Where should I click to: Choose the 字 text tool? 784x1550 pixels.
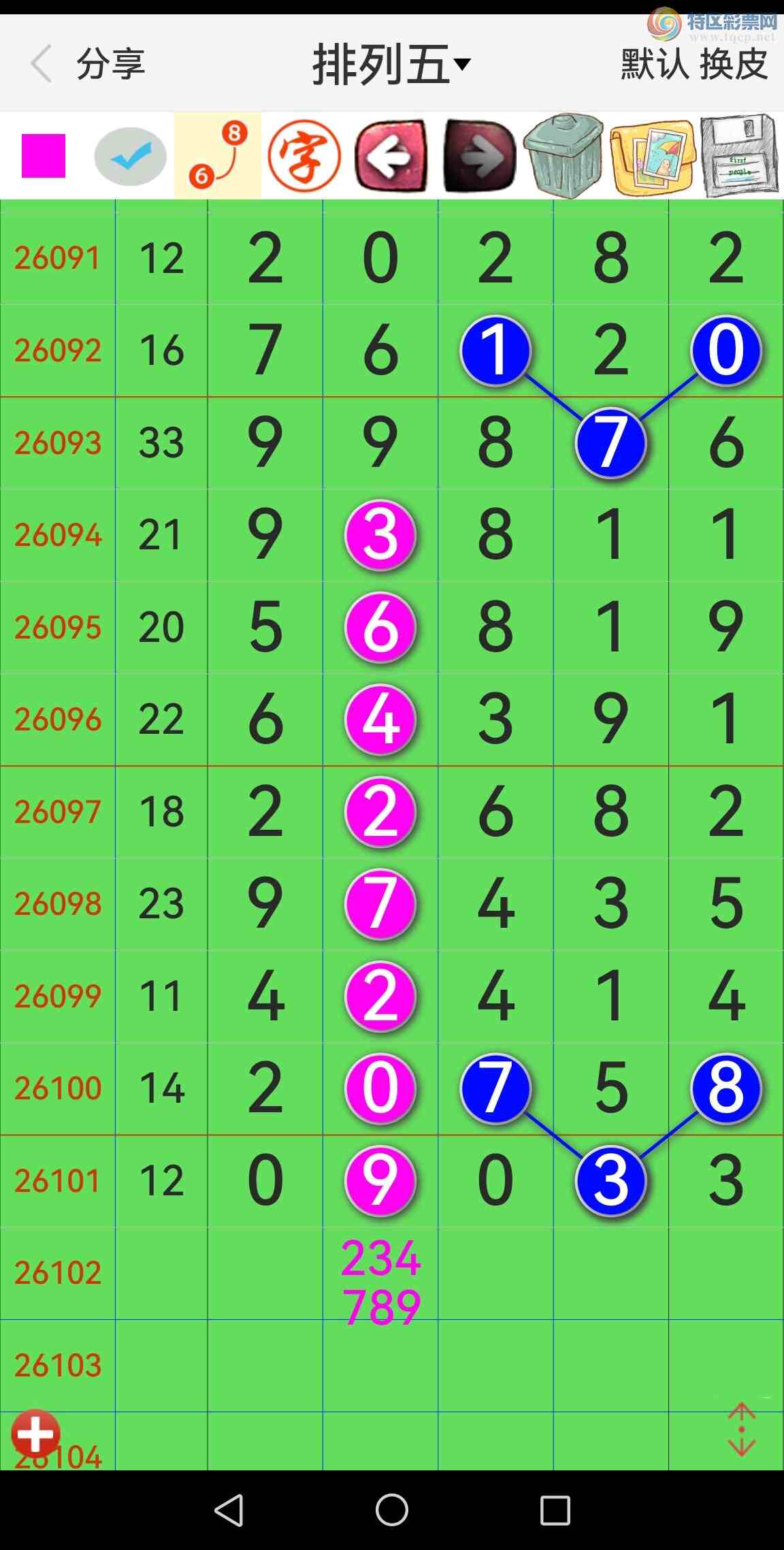304,156
